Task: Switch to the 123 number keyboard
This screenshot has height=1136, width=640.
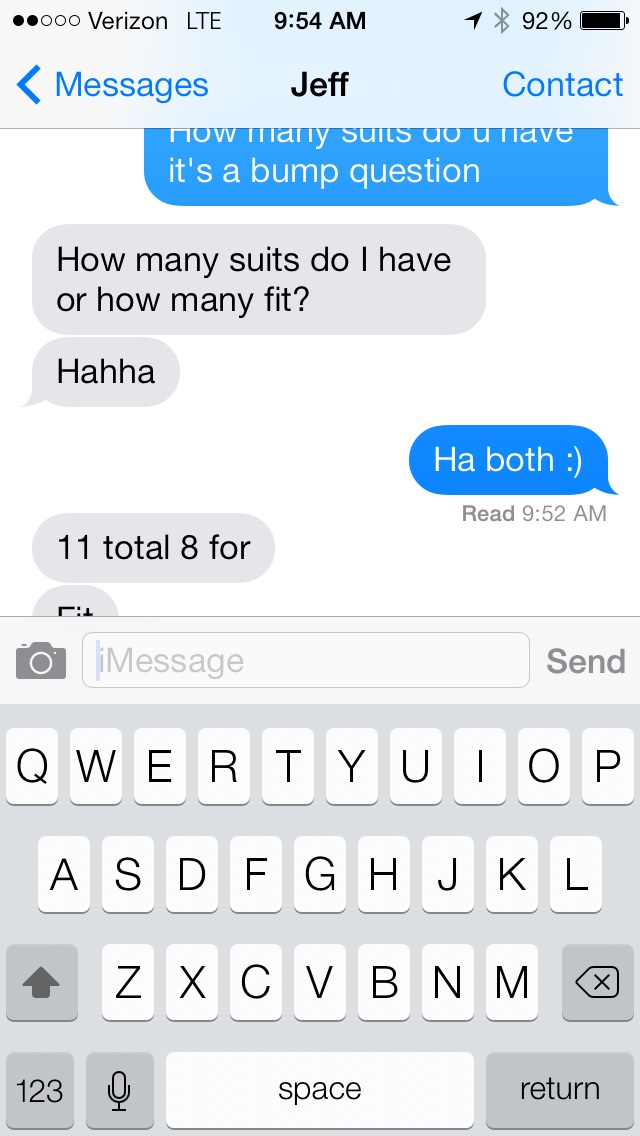Action: click(40, 1089)
